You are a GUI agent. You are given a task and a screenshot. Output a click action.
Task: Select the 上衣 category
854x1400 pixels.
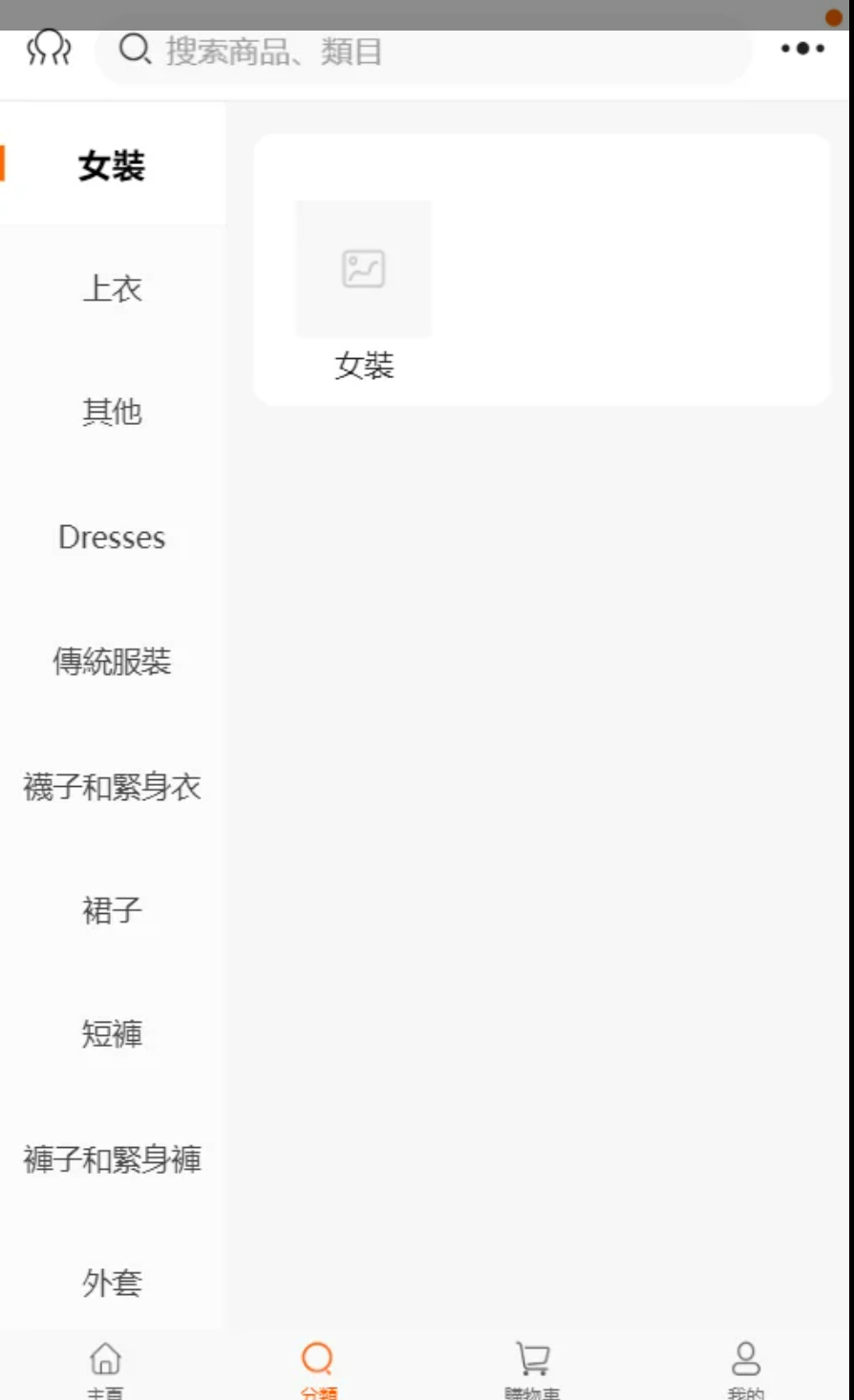pos(112,289)
